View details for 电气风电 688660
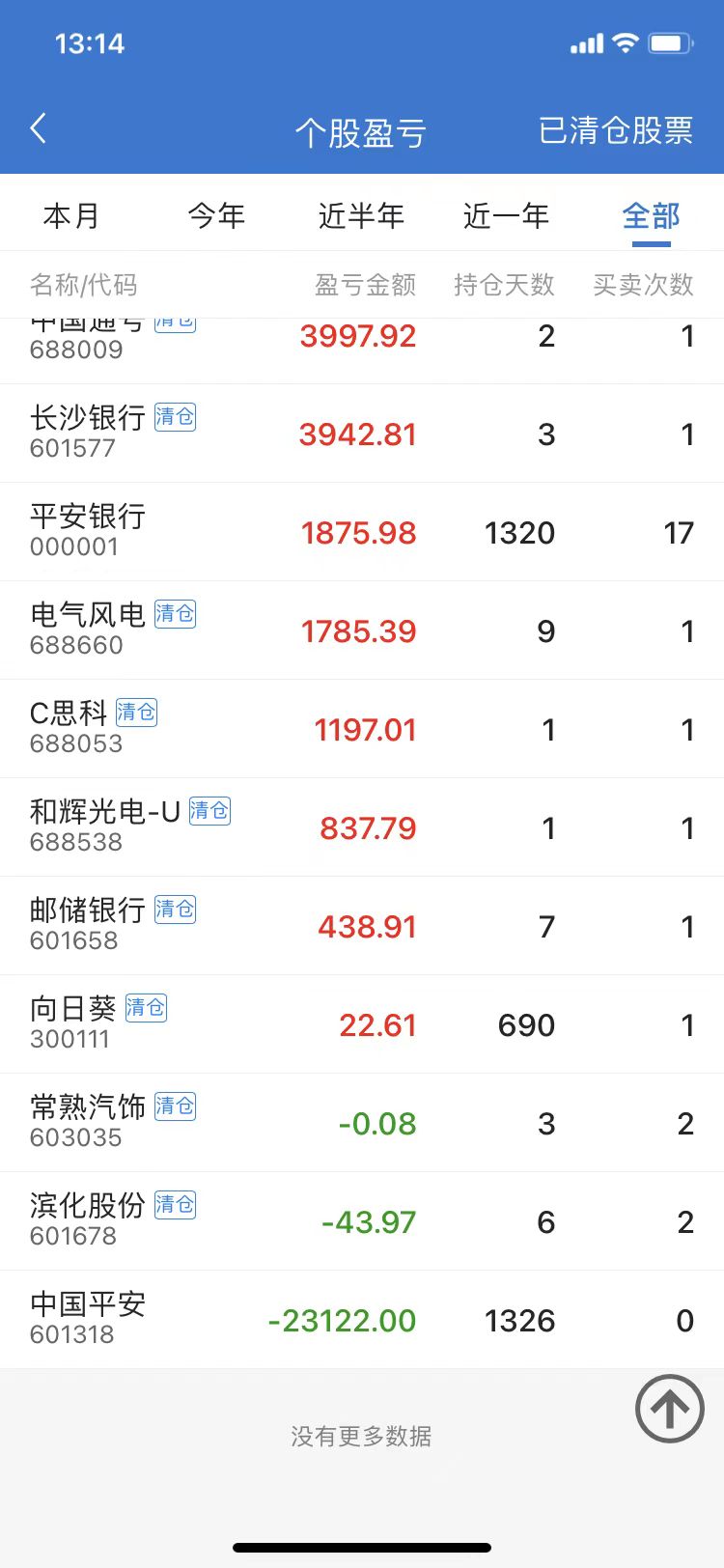 (x=361, y=630)
